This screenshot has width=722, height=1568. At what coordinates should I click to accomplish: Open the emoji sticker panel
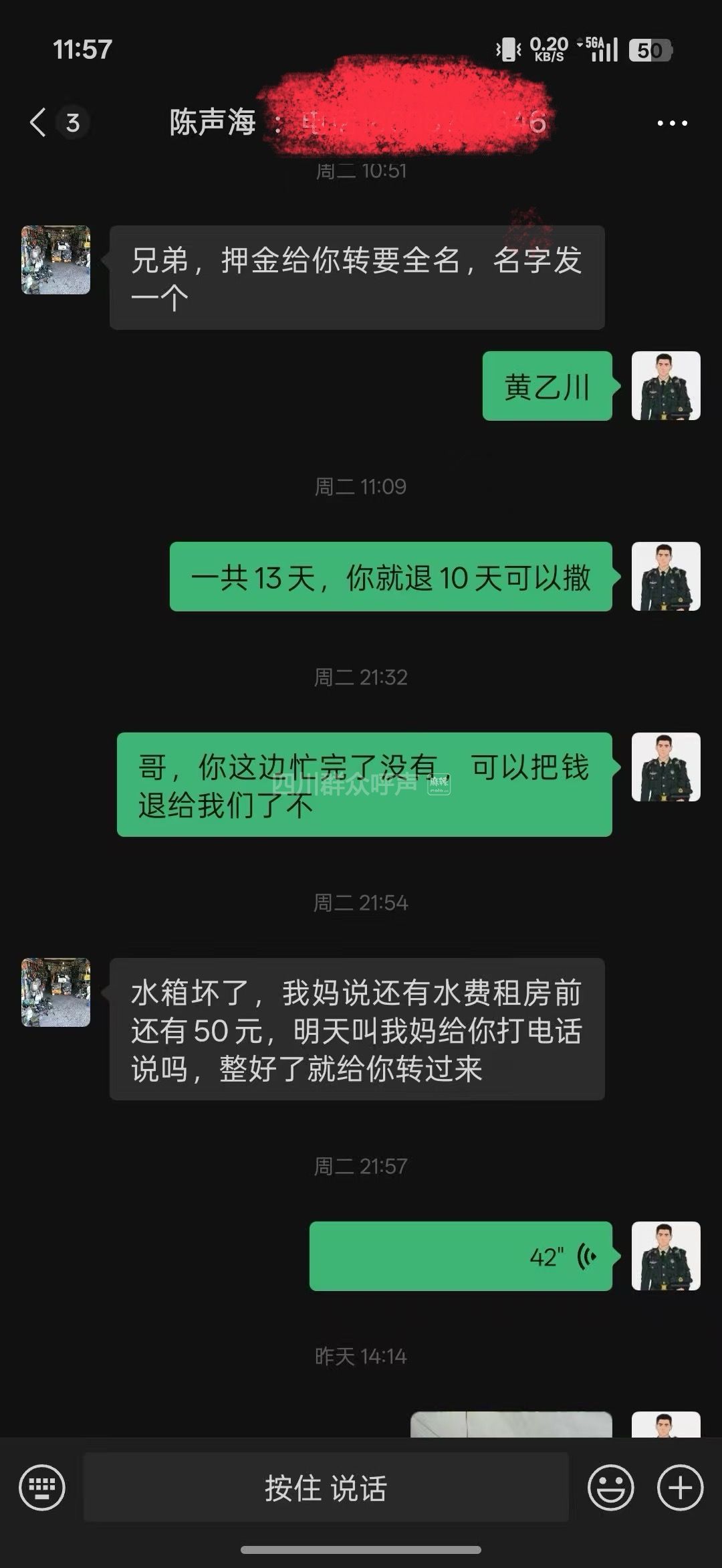[x=610, y=1488]
